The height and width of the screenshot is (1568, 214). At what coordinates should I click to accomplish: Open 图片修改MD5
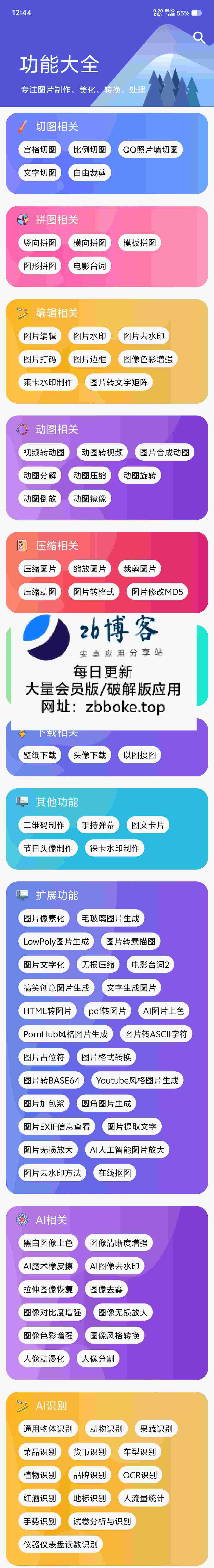(x=157, y=592)
